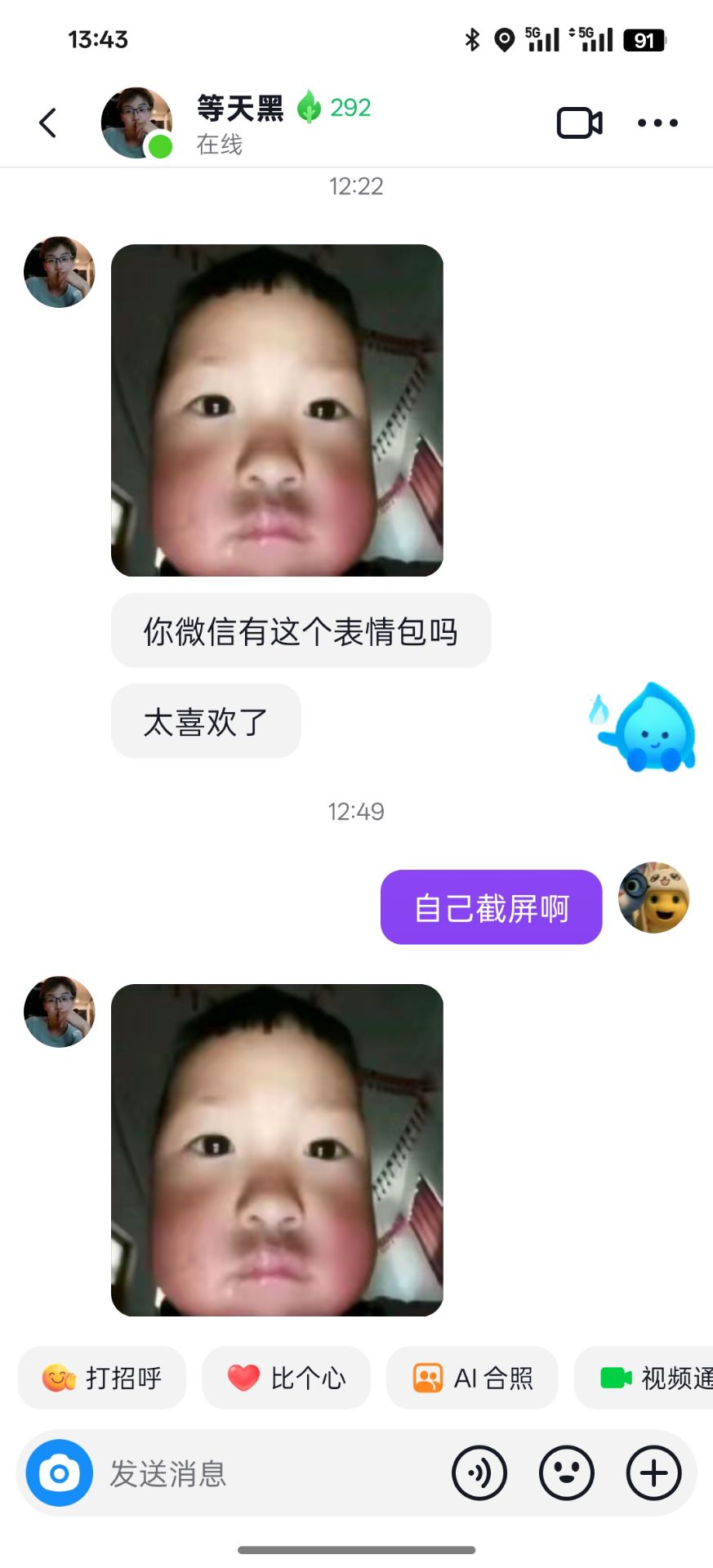Screen dimensions: 713x1568
Task: Open the latest received image
Action: click(x=277, y=1150)
